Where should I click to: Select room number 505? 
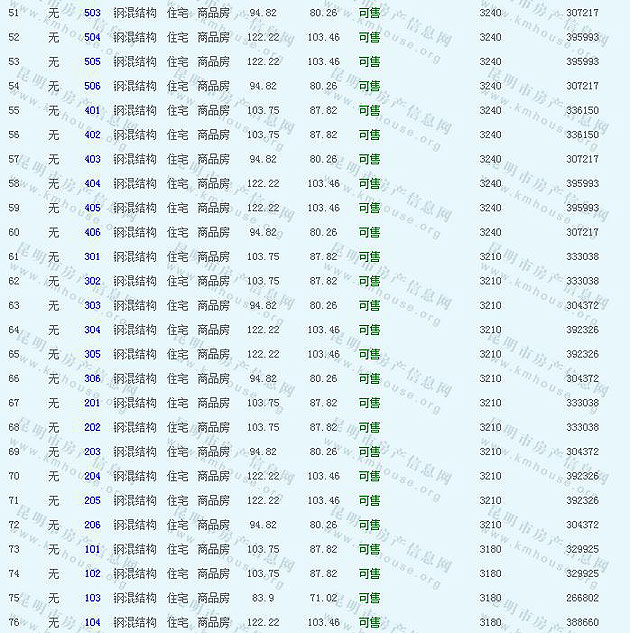coord(92,62)
